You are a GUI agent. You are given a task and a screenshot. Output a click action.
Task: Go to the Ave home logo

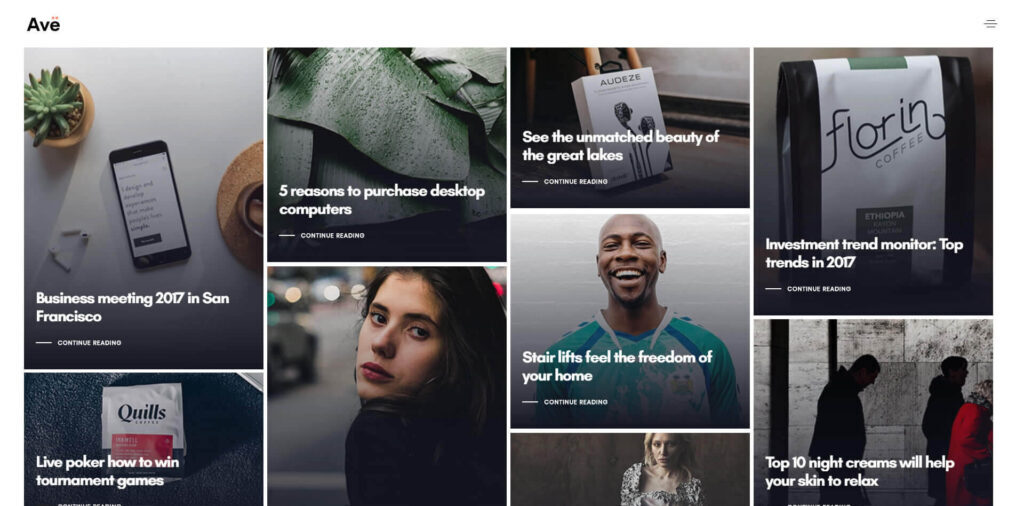(43, 24)
